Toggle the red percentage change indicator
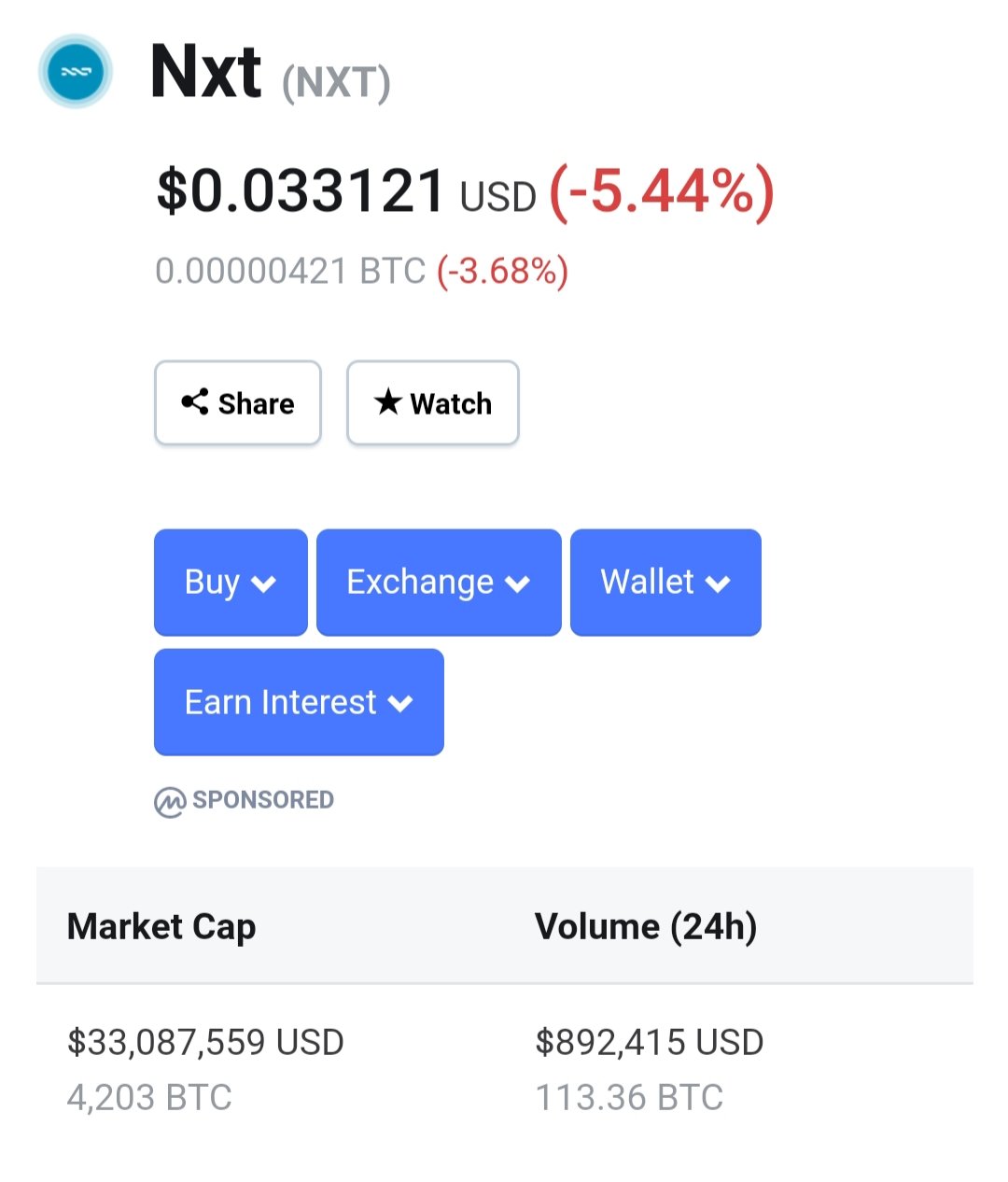This screenshot has height=1182, width=1008. (664, 190)
